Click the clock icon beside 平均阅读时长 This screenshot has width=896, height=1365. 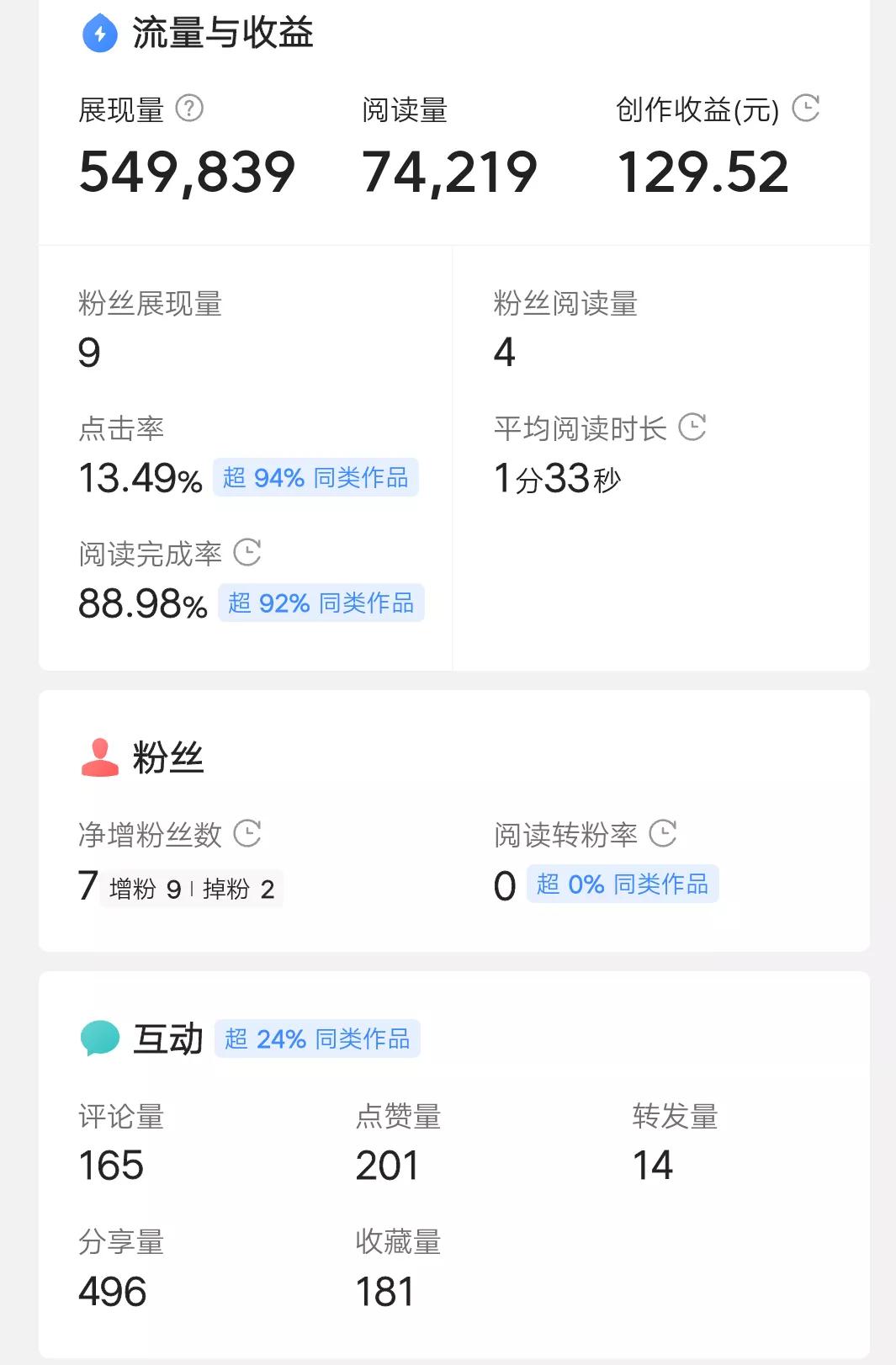[695, 429]
